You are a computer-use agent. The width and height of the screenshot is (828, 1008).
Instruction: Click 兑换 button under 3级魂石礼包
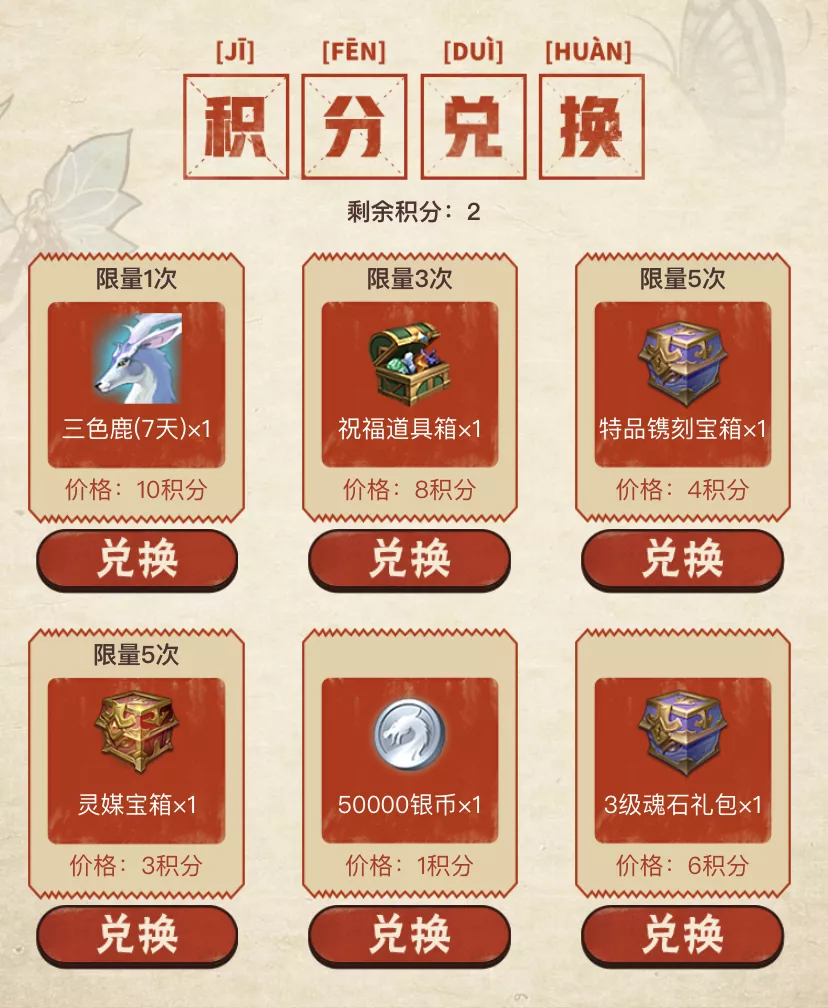pos(681,938)
